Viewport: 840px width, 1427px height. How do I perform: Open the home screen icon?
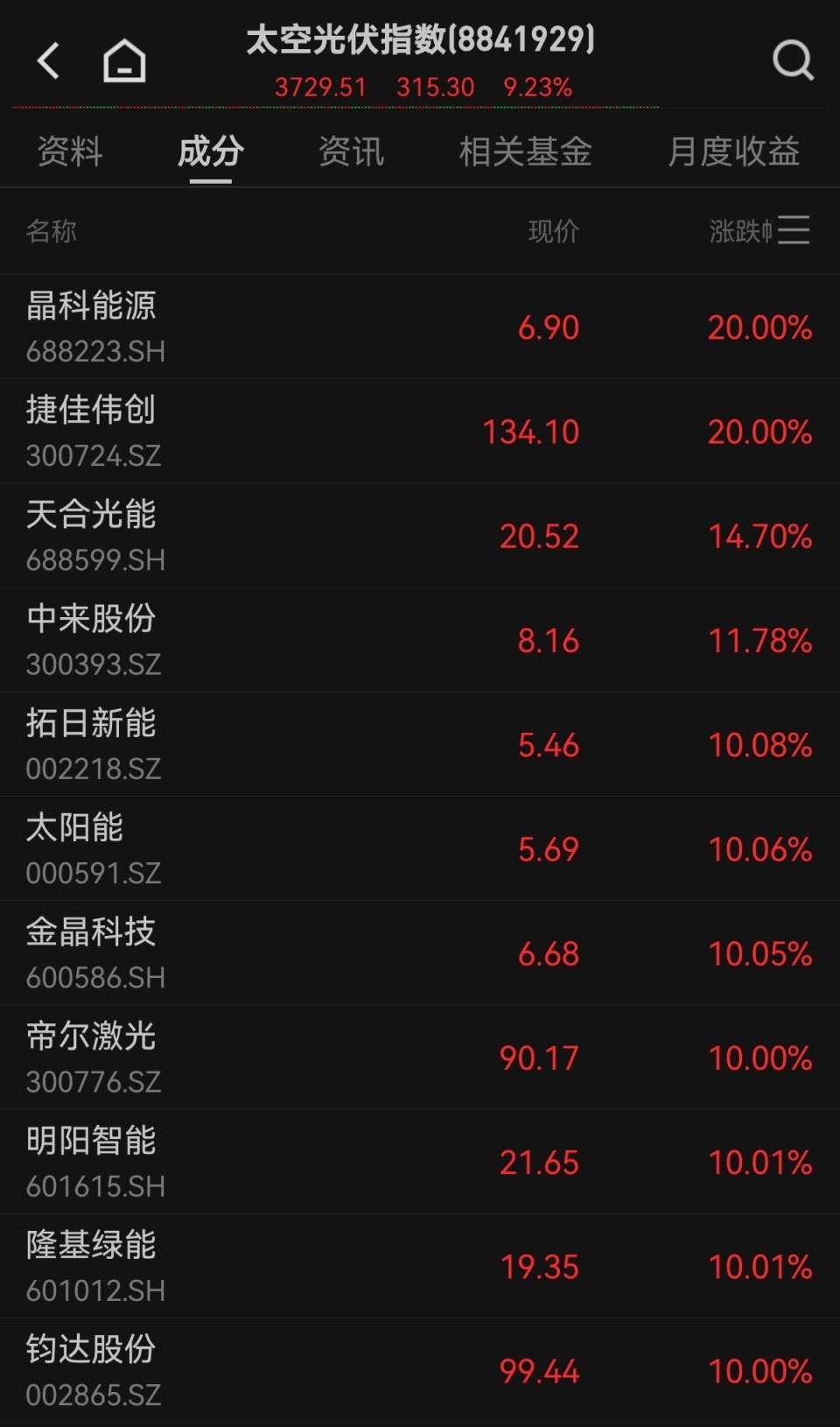[x=122, y=61]
